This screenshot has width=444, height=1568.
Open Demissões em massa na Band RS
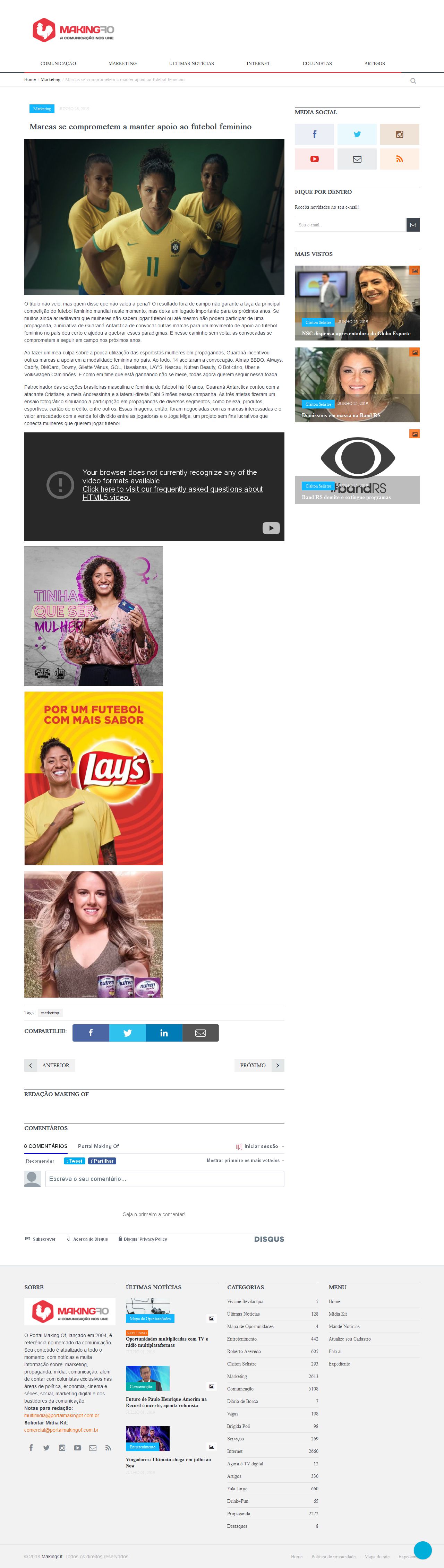[x=341, y=415]
